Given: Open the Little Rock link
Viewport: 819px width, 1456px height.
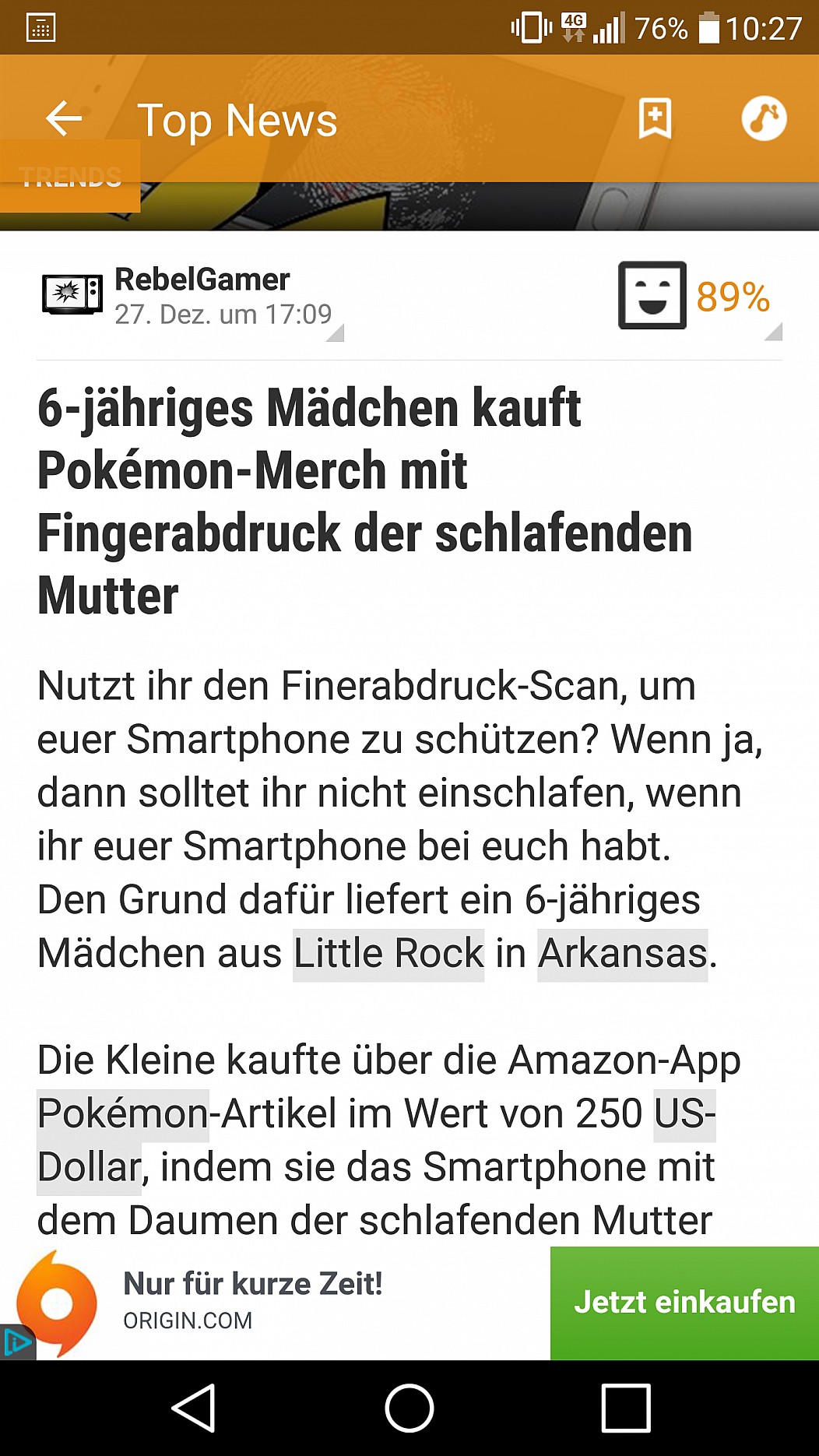Looking at the screenshot, I should pos(388,954).
